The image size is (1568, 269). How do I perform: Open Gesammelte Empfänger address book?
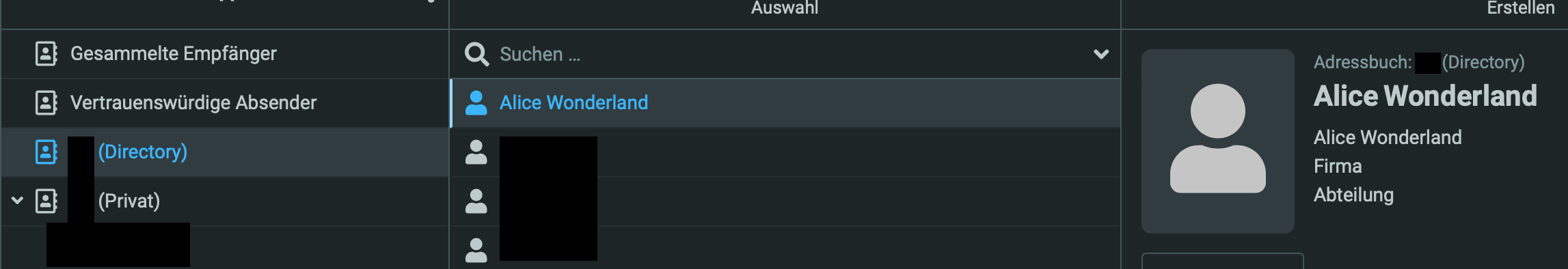225,54
